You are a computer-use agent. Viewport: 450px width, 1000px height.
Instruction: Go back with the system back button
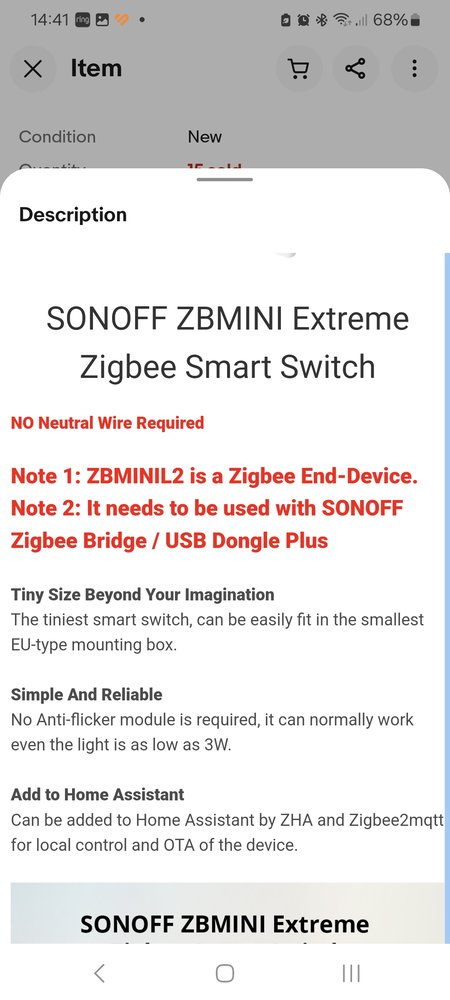99,973
